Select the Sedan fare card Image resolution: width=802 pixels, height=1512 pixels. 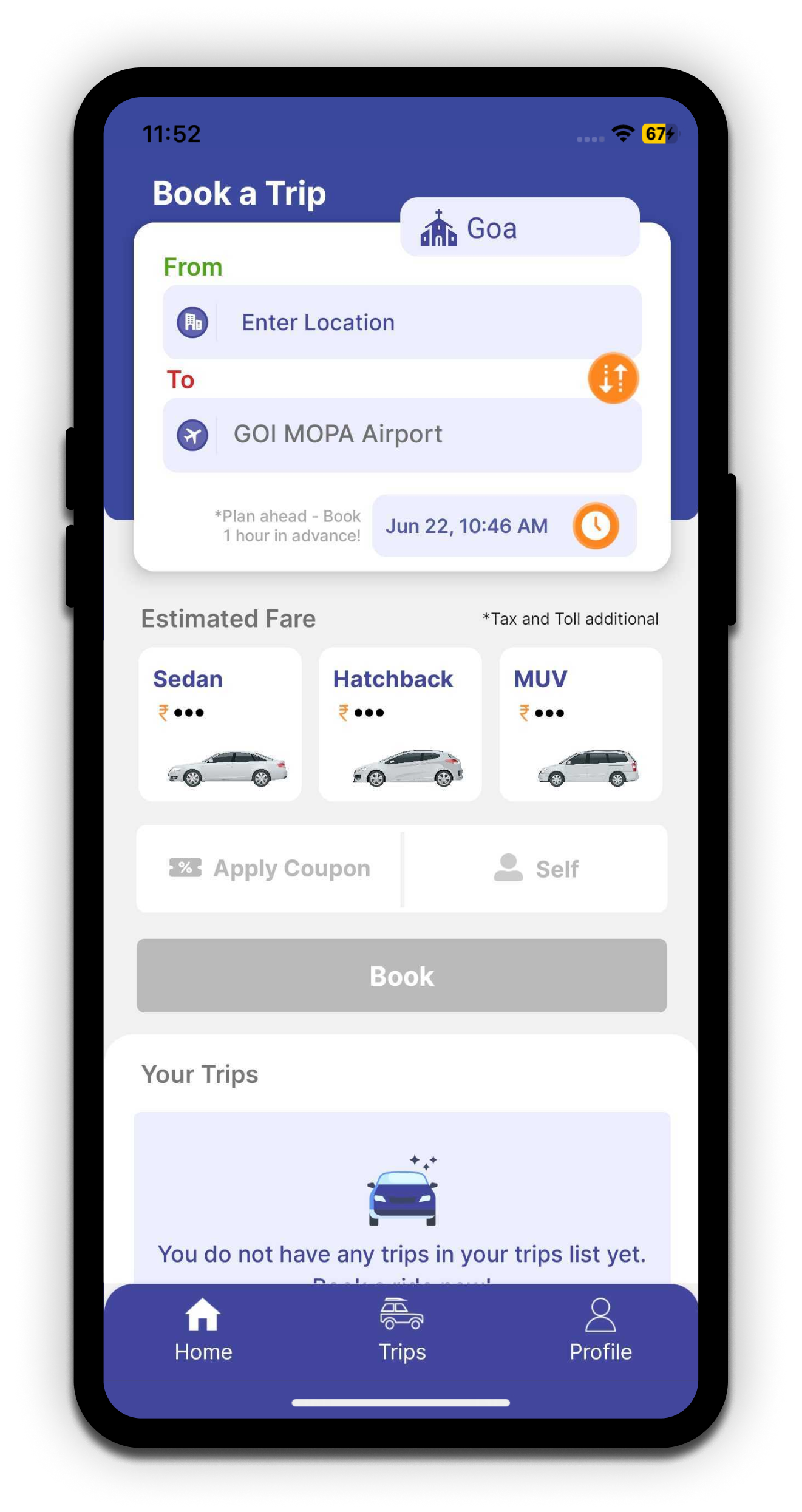click(220, 724)
